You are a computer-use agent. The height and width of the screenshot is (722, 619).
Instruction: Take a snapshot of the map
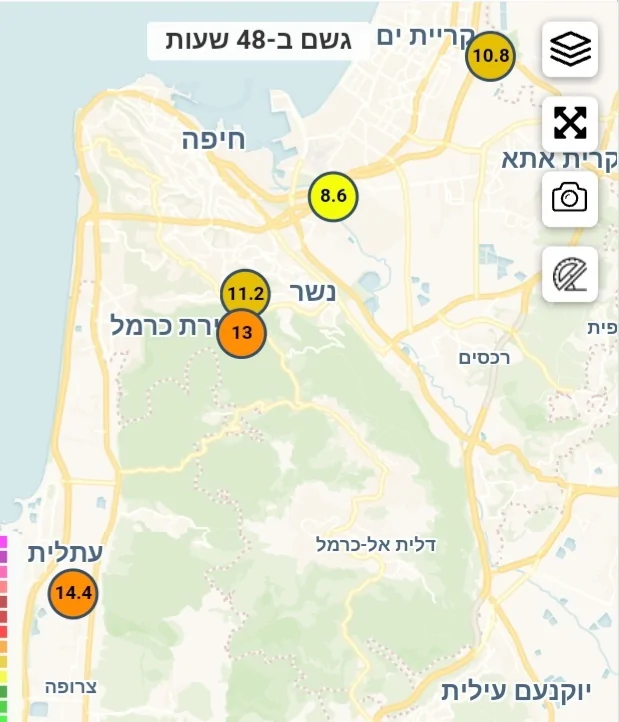point(570,198)
